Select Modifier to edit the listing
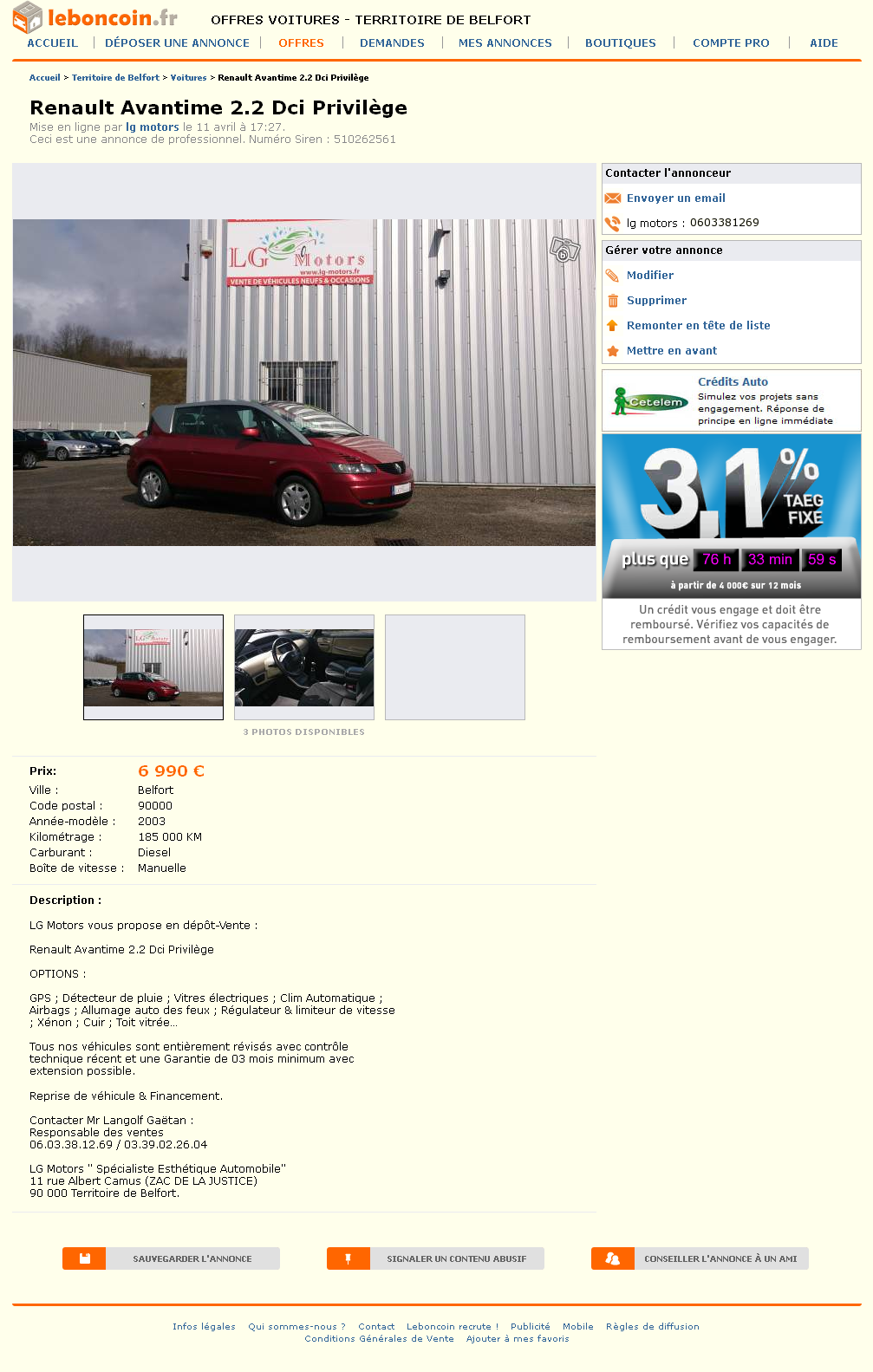Screen dimensions: 873x1372 [649, 276]
